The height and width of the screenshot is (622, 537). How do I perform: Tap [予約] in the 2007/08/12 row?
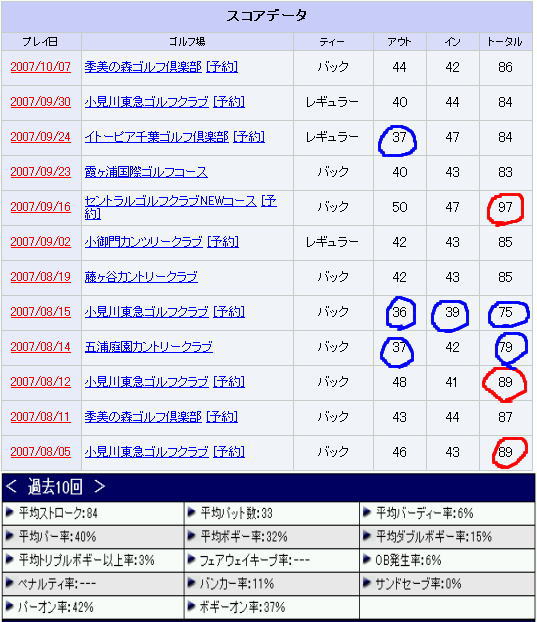point(229,382)
